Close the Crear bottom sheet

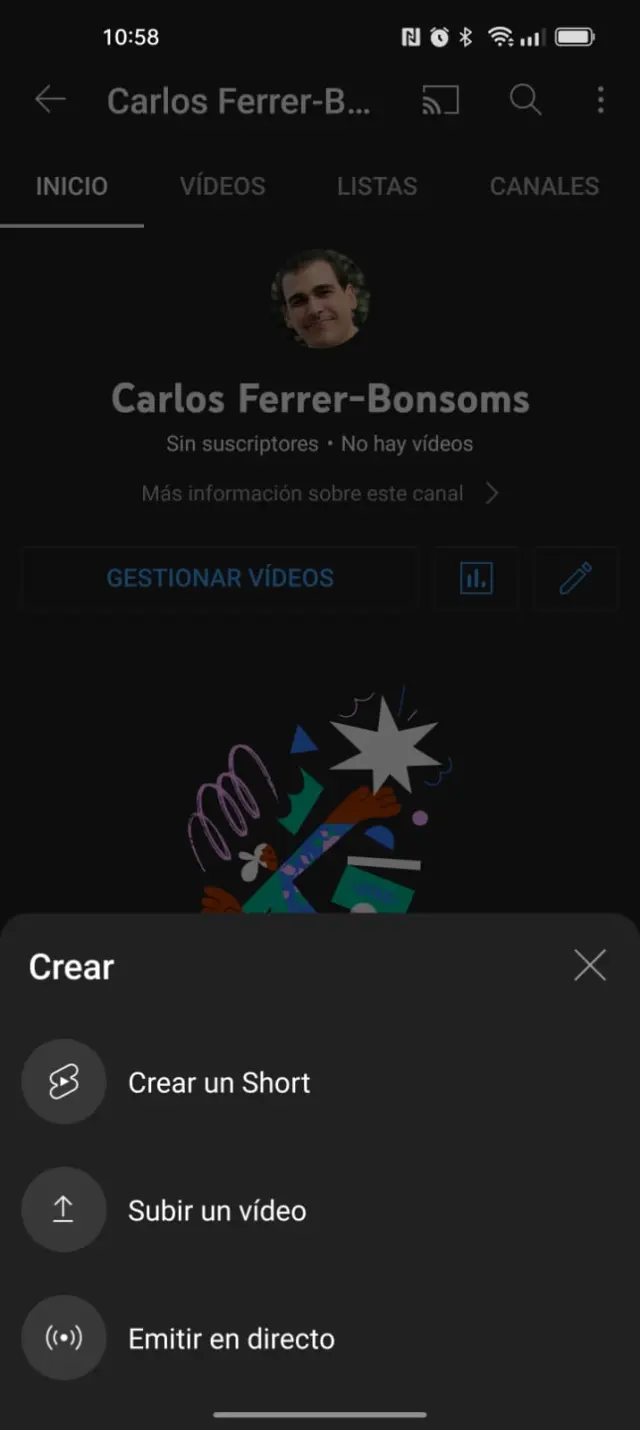click(x=590, y=965)
